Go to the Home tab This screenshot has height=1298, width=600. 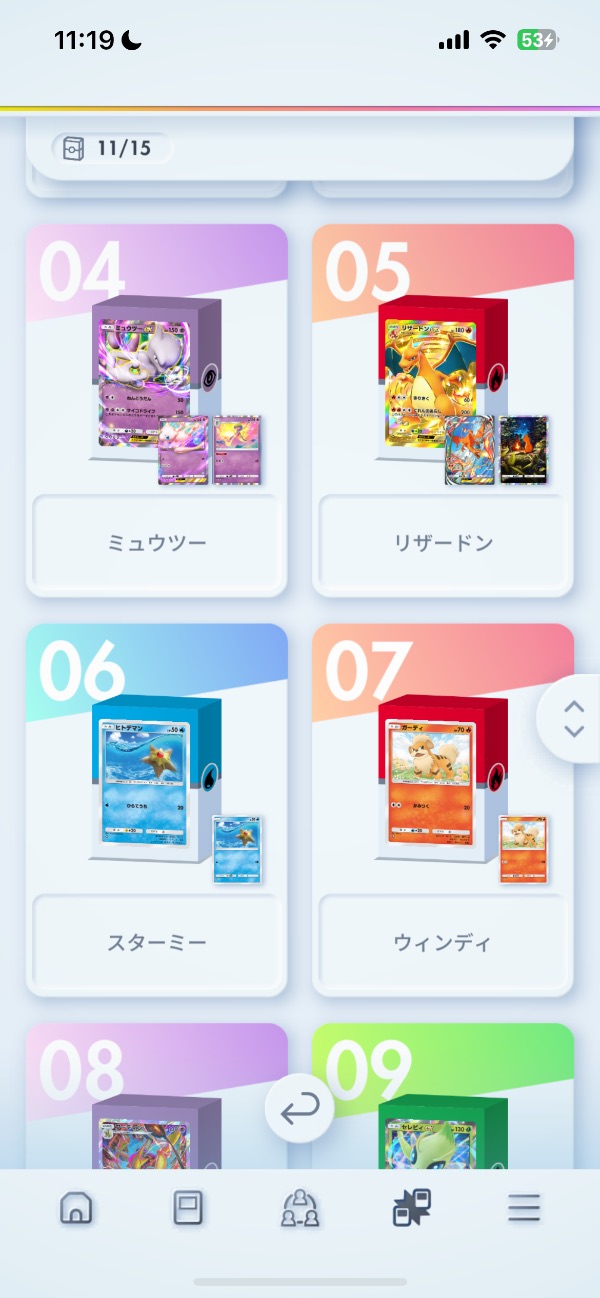(76, 1209)
